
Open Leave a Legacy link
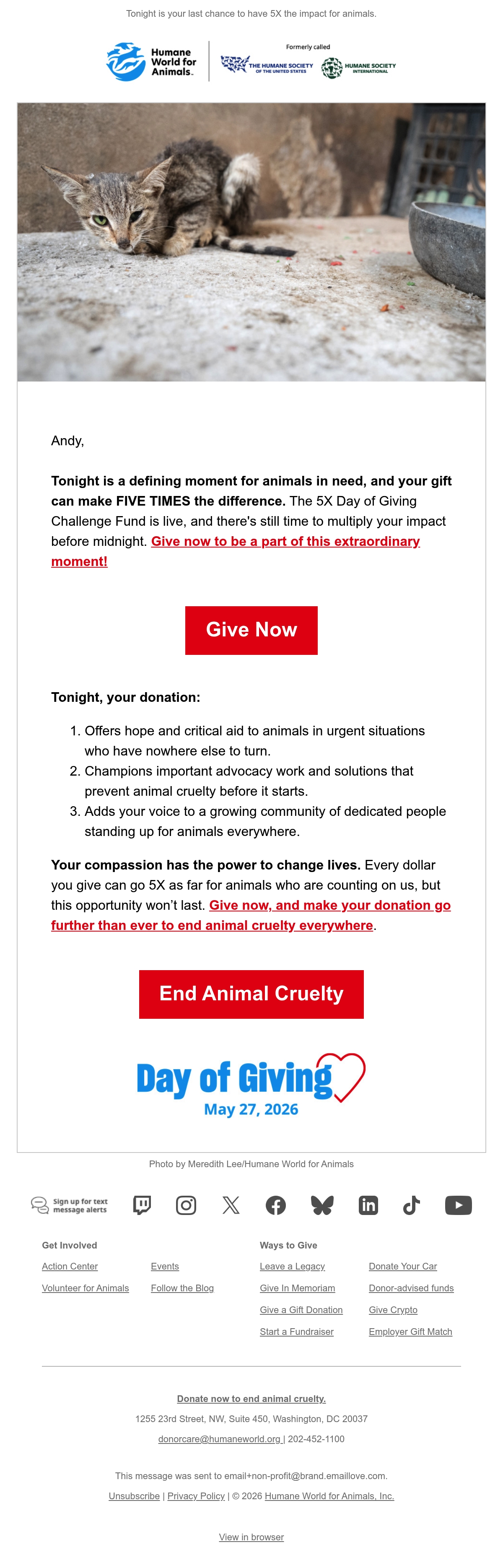coord(293,1266)
